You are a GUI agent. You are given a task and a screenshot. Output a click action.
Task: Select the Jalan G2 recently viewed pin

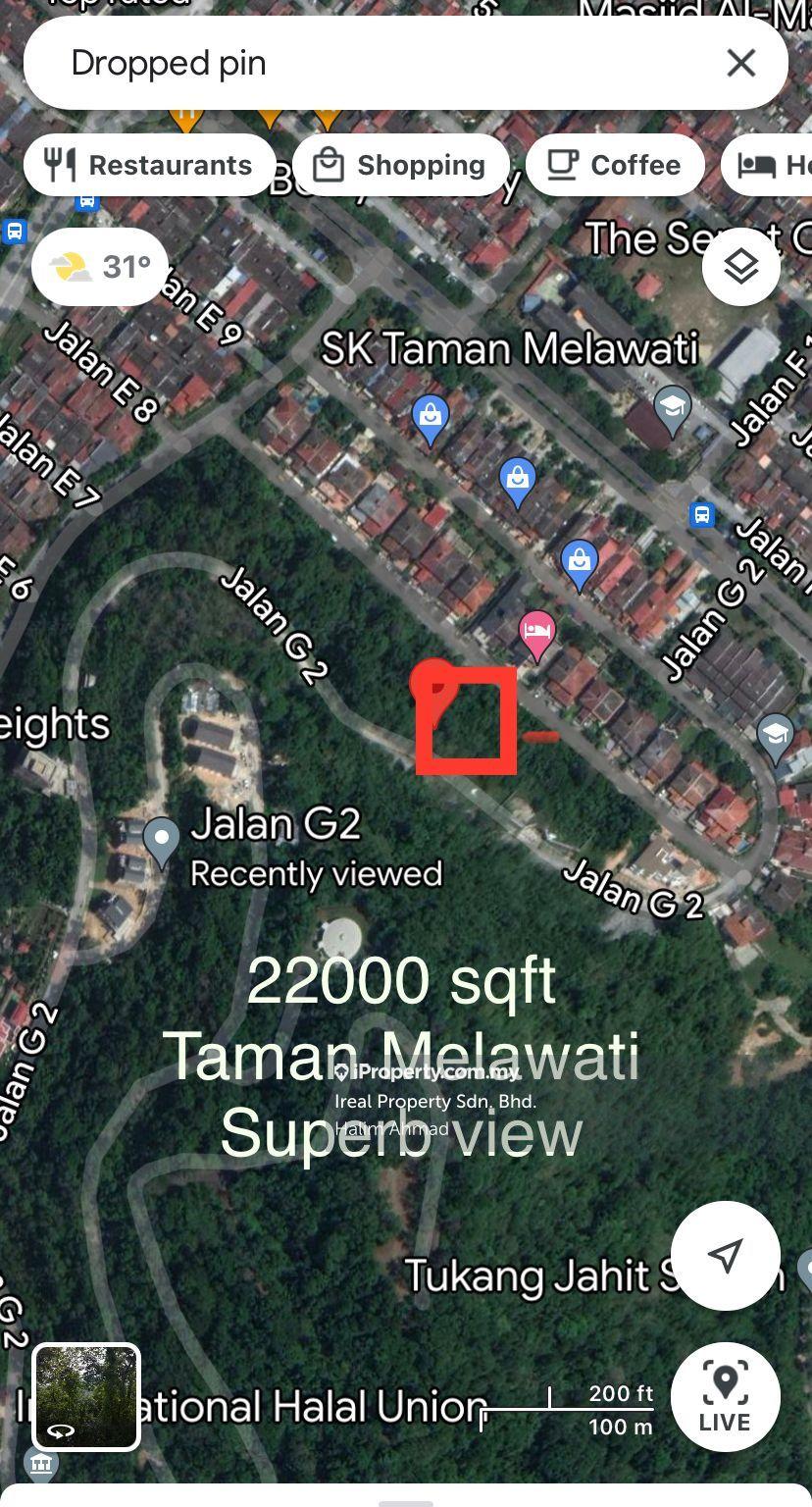[162, 842]
